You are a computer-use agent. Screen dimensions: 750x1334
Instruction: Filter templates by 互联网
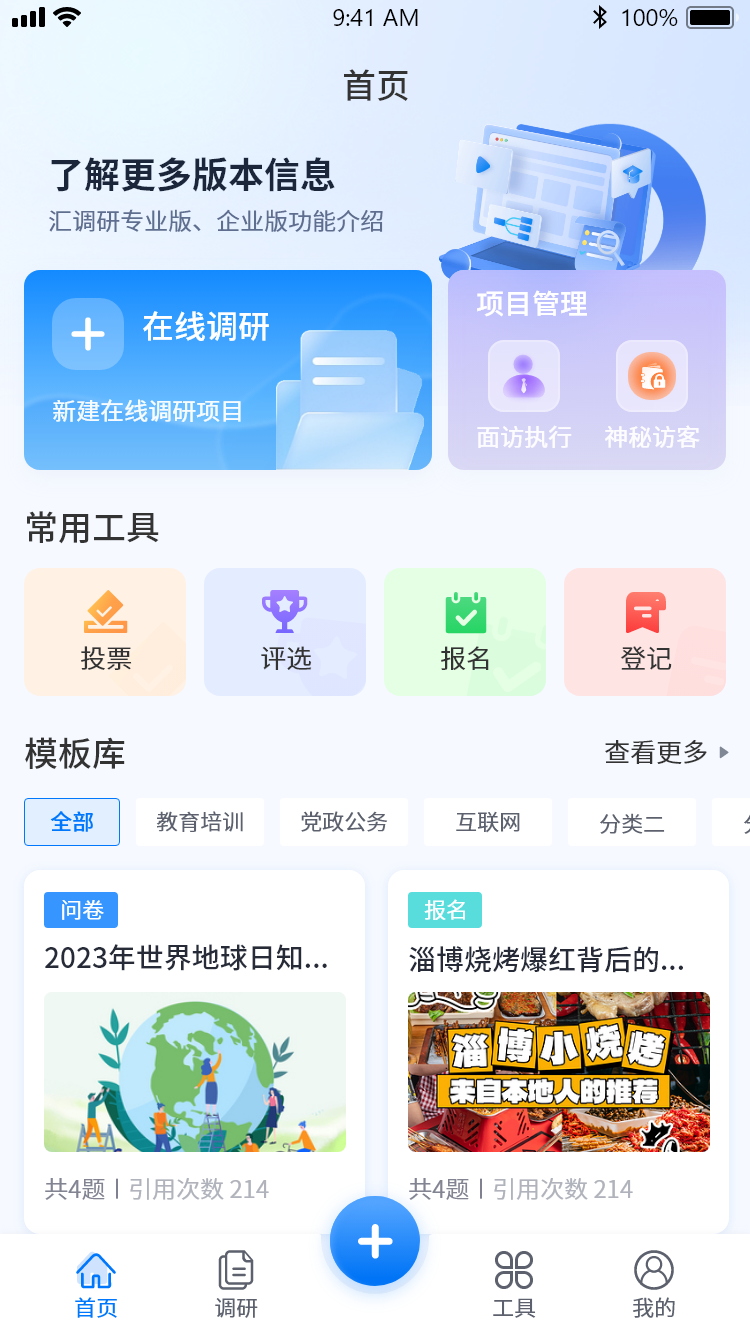[x=488, y=822]
